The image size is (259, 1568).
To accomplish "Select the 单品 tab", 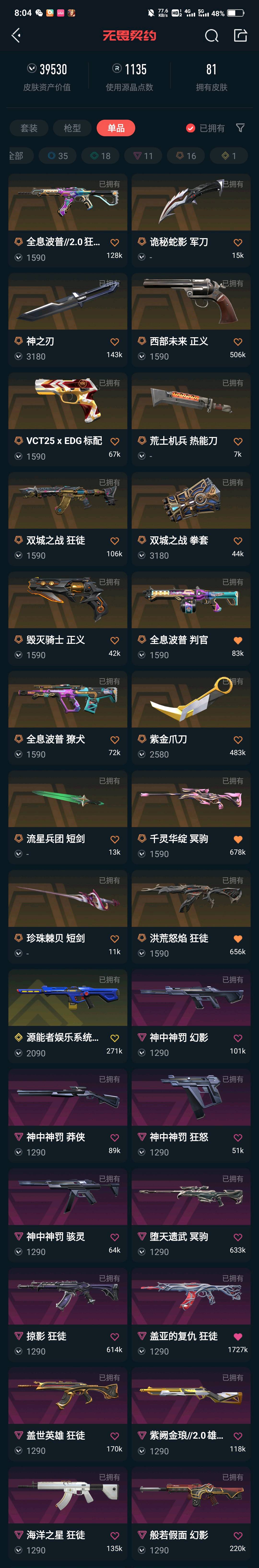I will coord(116,128).
